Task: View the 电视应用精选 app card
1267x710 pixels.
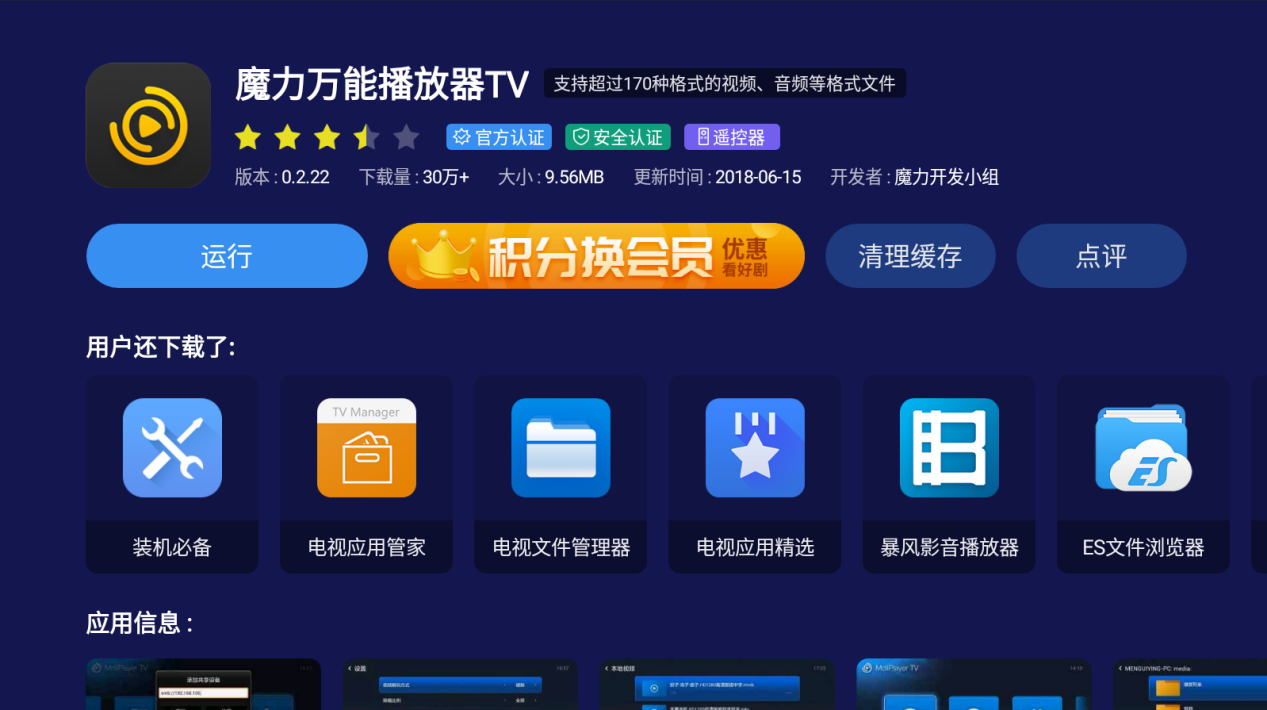Action: [x=755, y=473]
